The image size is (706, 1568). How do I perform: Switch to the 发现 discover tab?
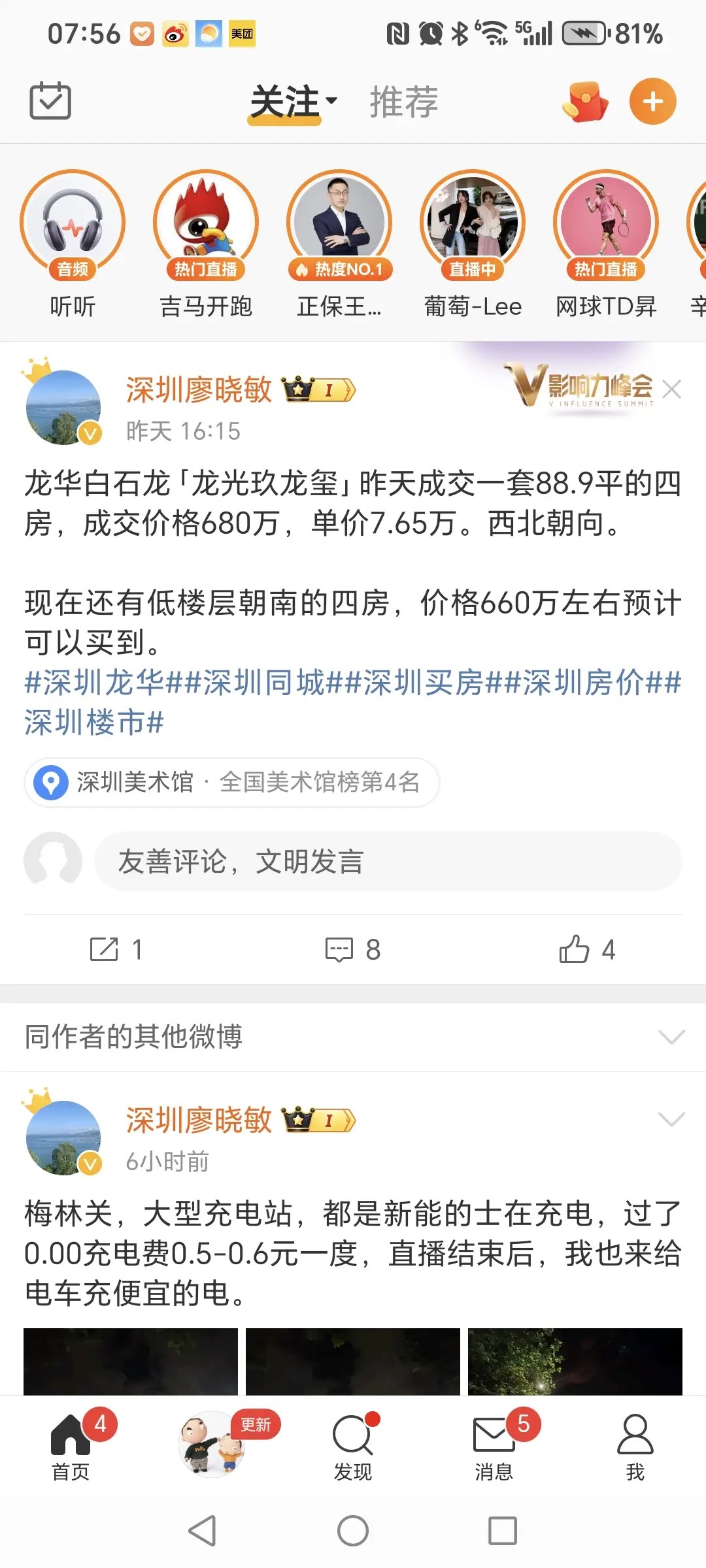pyautogui.click(x=353, y=1445)
